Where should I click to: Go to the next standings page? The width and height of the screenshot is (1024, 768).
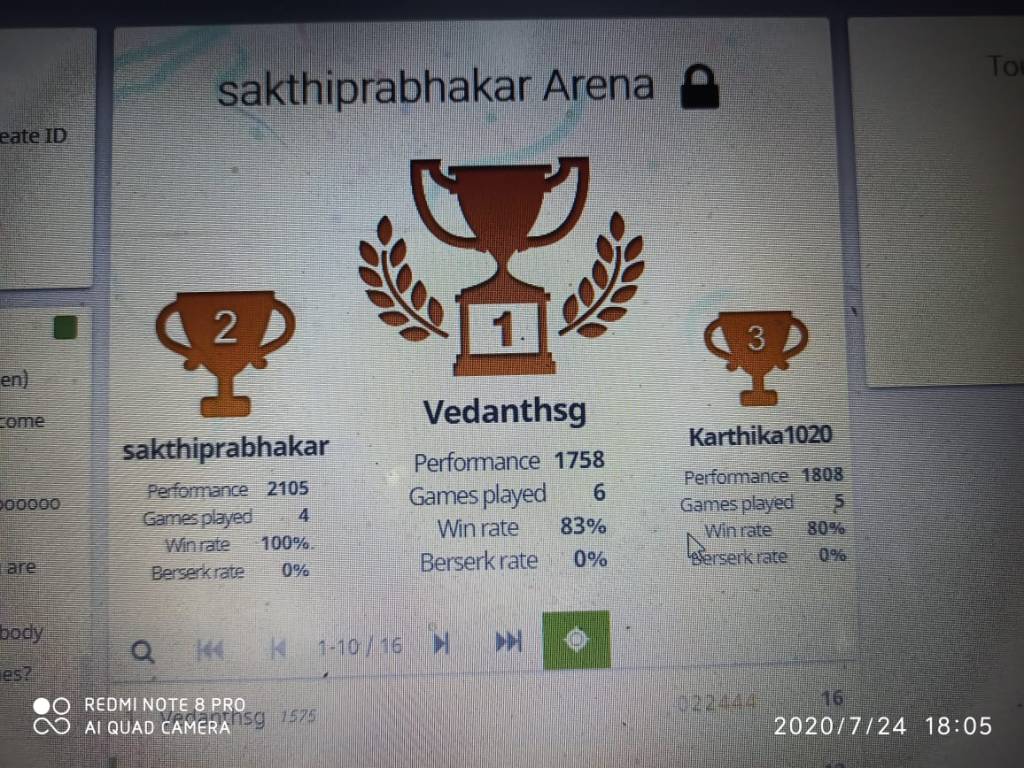pyautogui.click(x=441, y=643)
